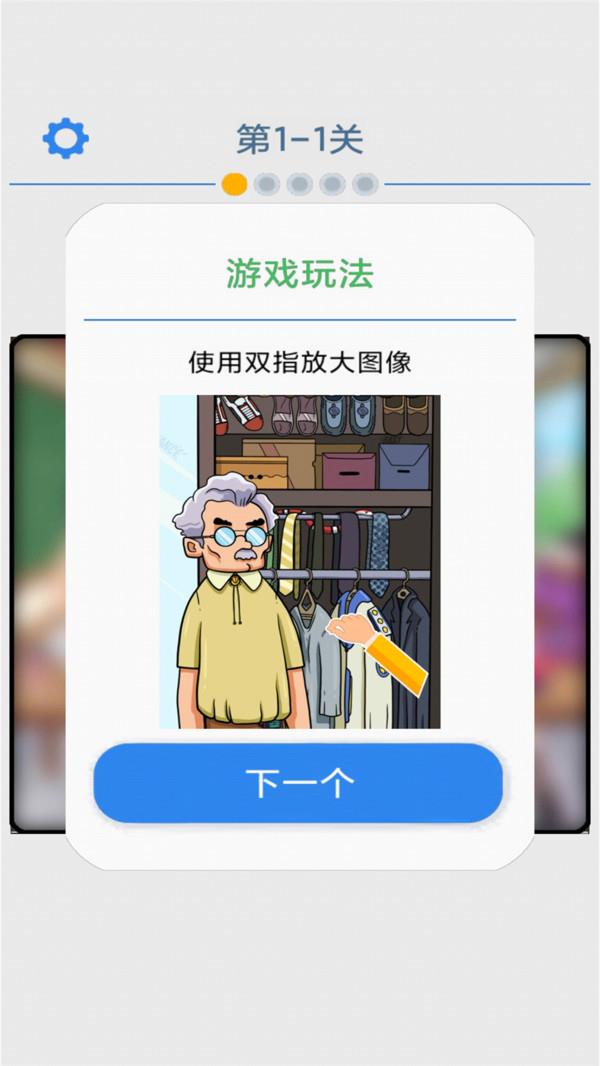
Task: Tap the 下一个 button
Action: 298,783
